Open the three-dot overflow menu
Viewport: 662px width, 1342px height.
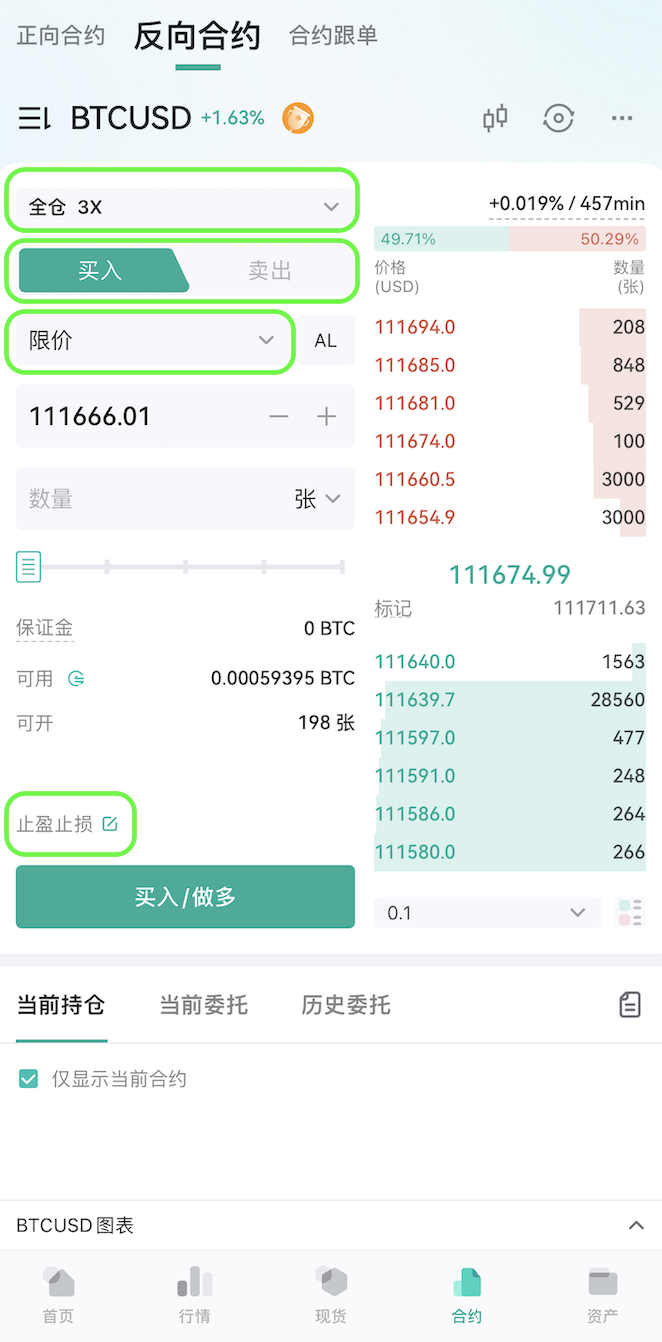click(622, 118)
